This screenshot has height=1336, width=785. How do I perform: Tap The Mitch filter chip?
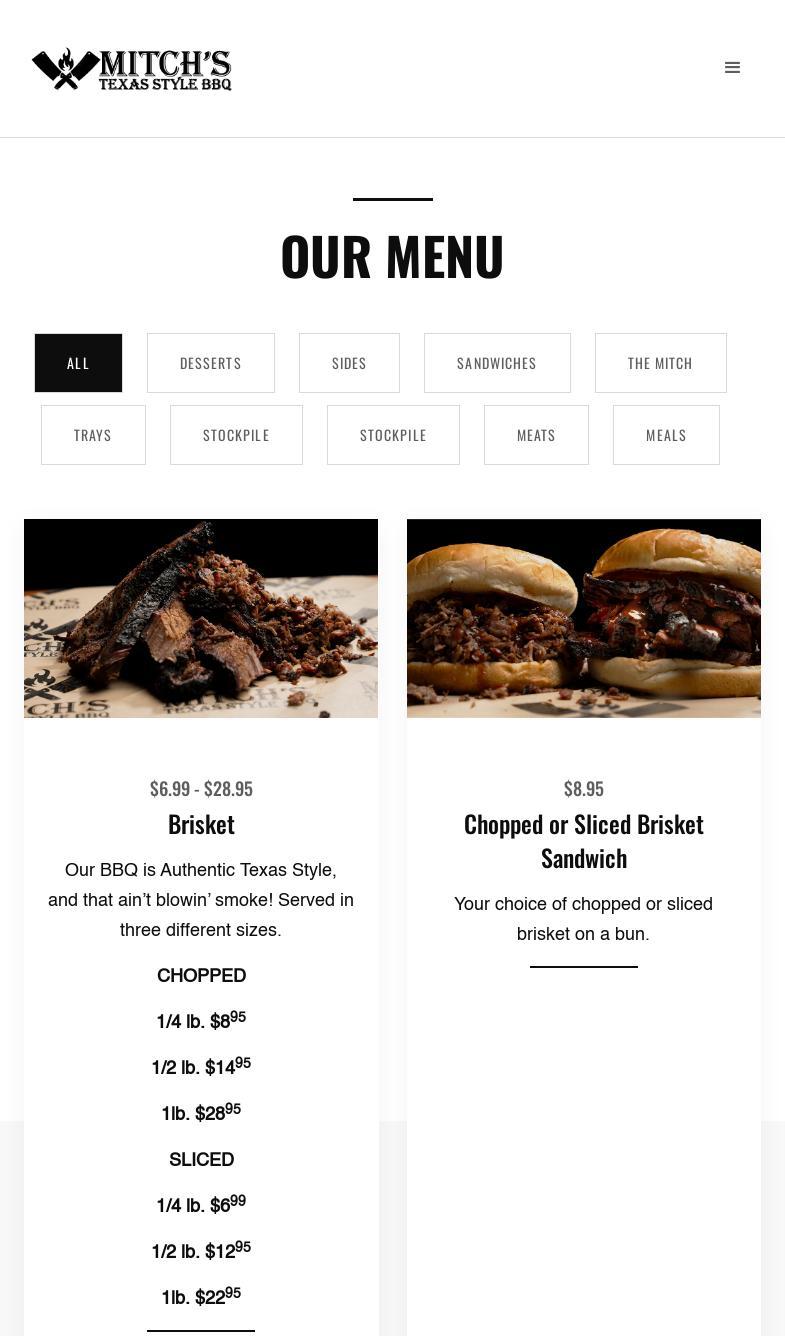[660, 363]
